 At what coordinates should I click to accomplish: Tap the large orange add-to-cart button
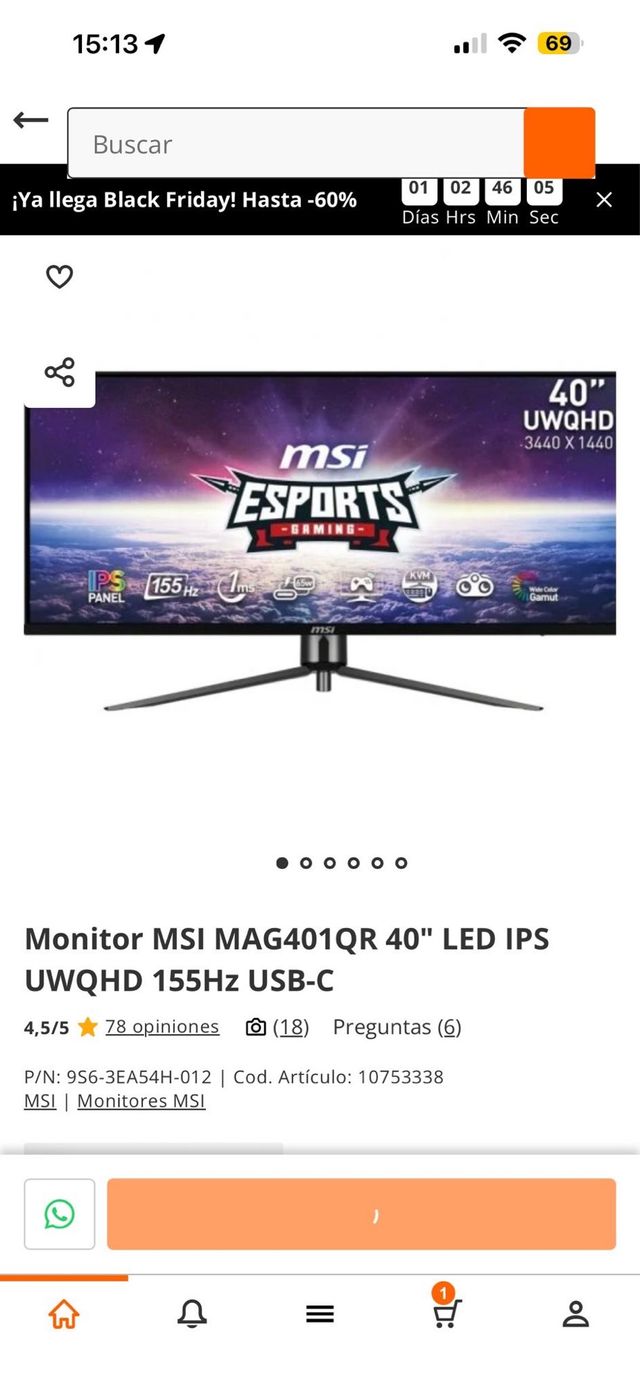pyautogui.click(x=361, y=1214)
